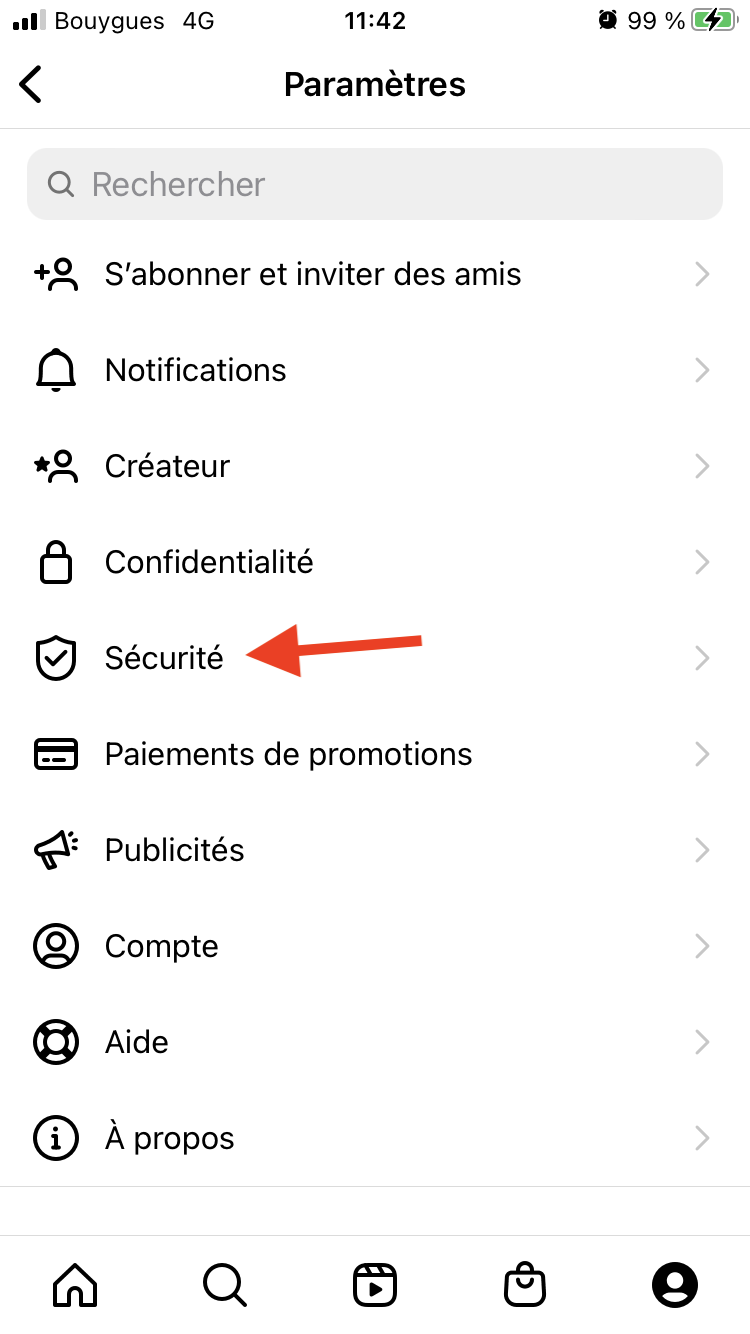Switch to the Profile tab
750x1334 pixels.
[675, 1284]
